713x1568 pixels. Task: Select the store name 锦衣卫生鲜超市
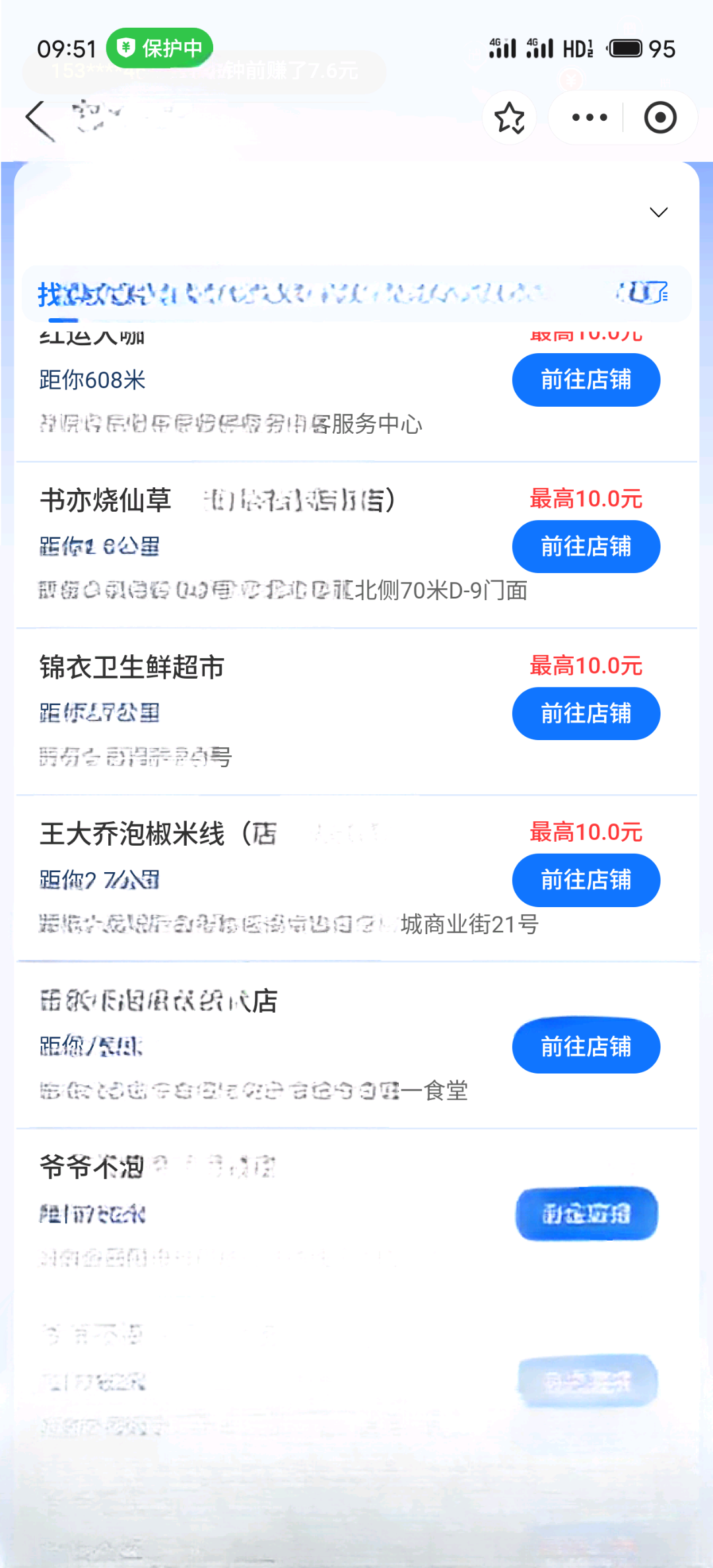tap(130, 667)
